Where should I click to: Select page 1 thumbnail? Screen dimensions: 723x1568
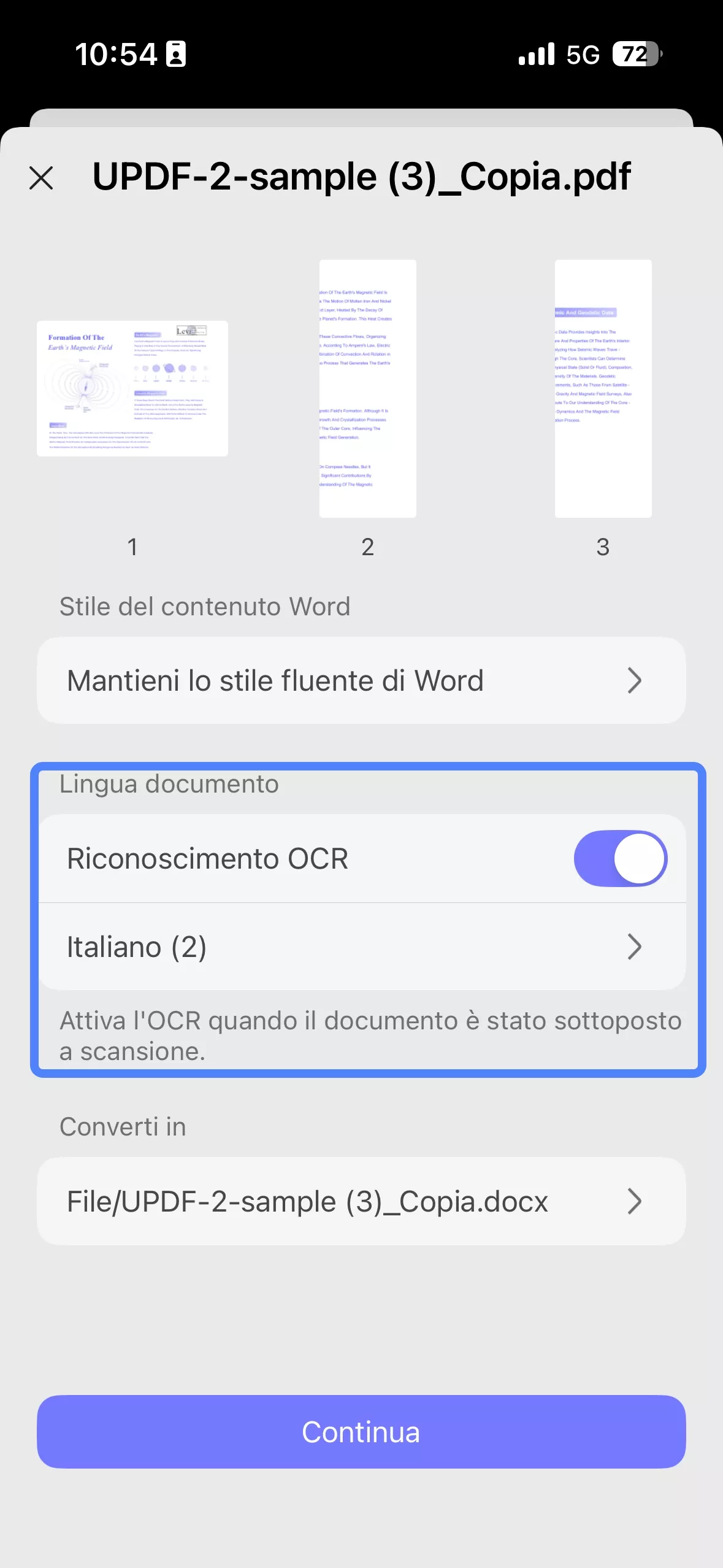click(x=132, y=388)
